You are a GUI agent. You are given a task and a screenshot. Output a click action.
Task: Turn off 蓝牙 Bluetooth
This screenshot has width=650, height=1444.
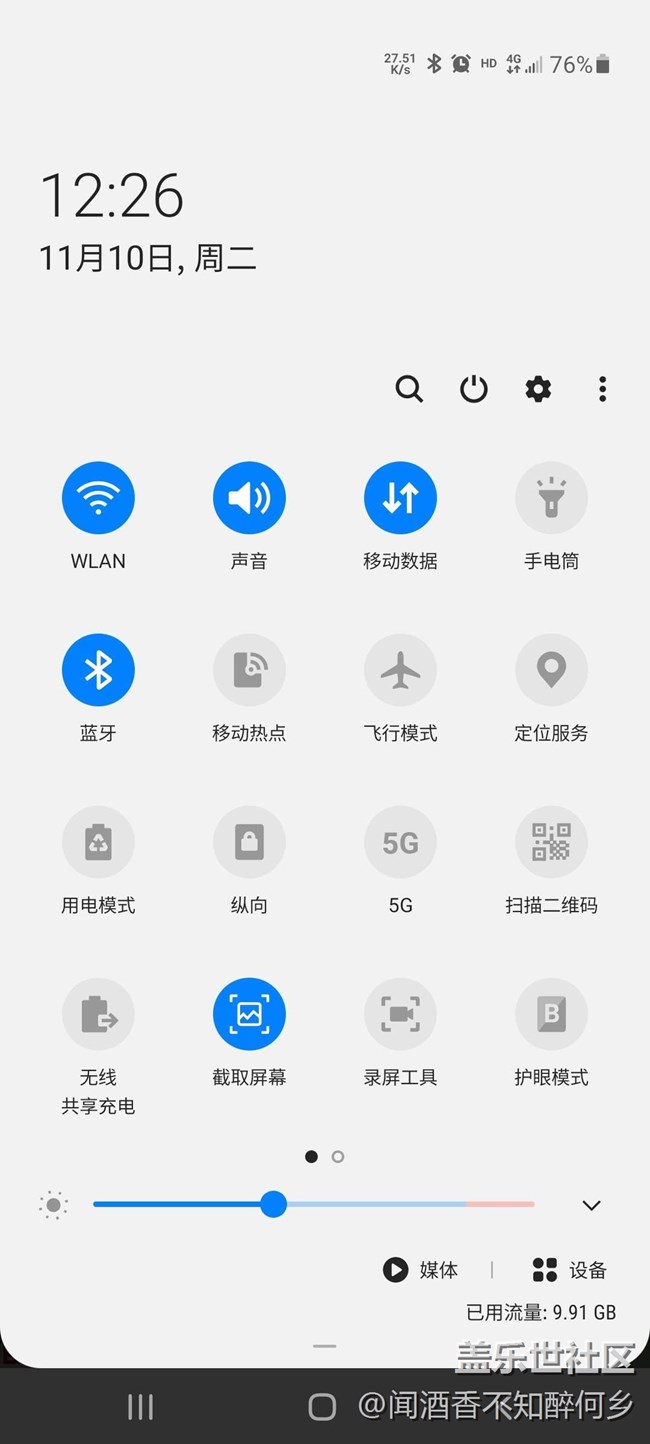(98, 670)
